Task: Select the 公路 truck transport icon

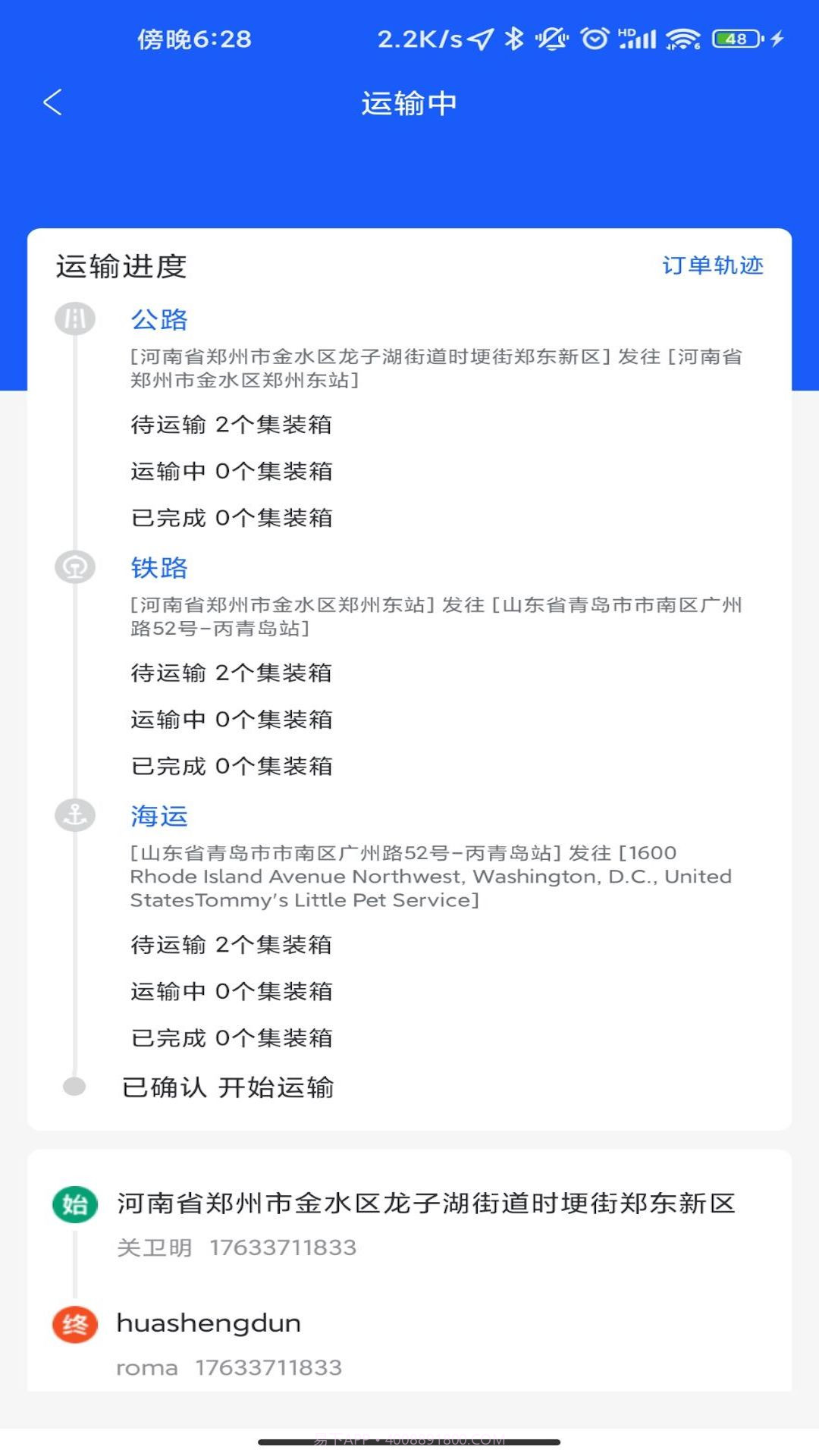Action: [74, 318]
